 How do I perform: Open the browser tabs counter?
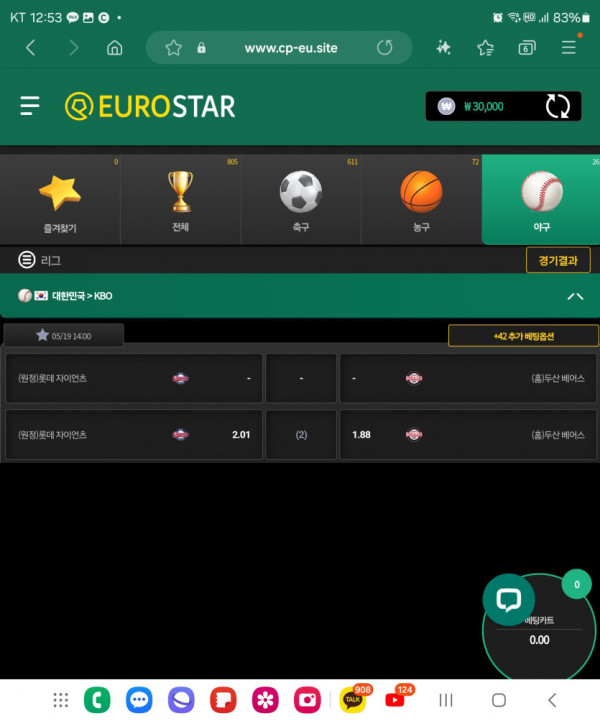526,48
